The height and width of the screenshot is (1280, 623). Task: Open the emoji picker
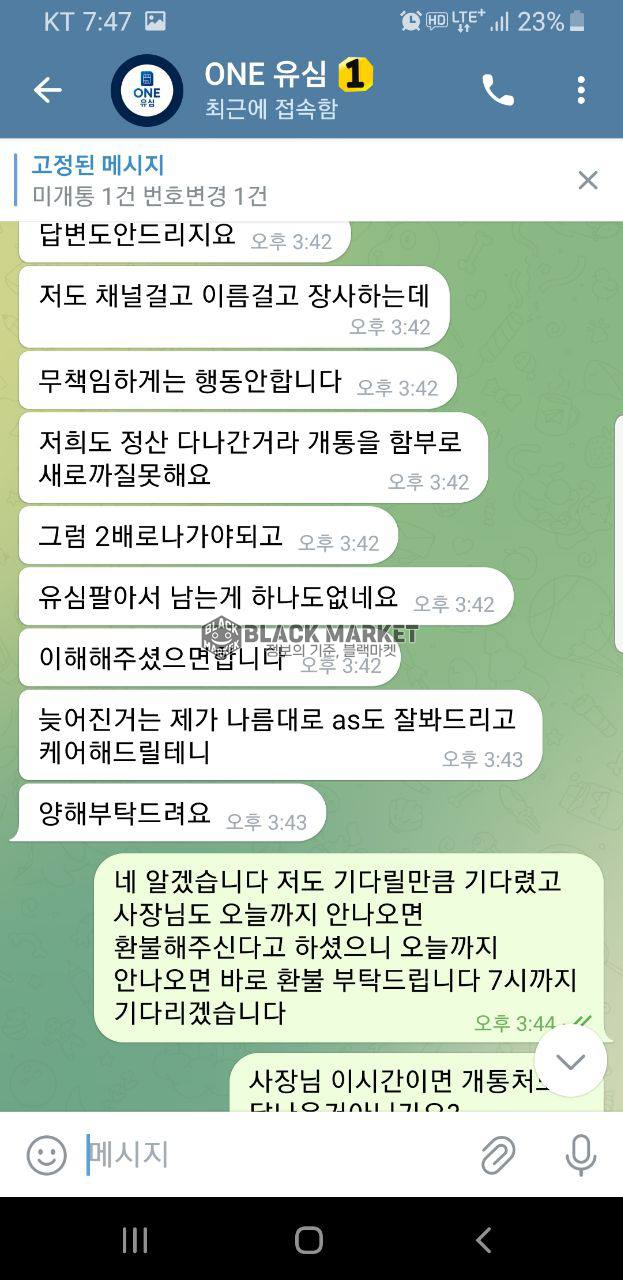click(46, 1155)
